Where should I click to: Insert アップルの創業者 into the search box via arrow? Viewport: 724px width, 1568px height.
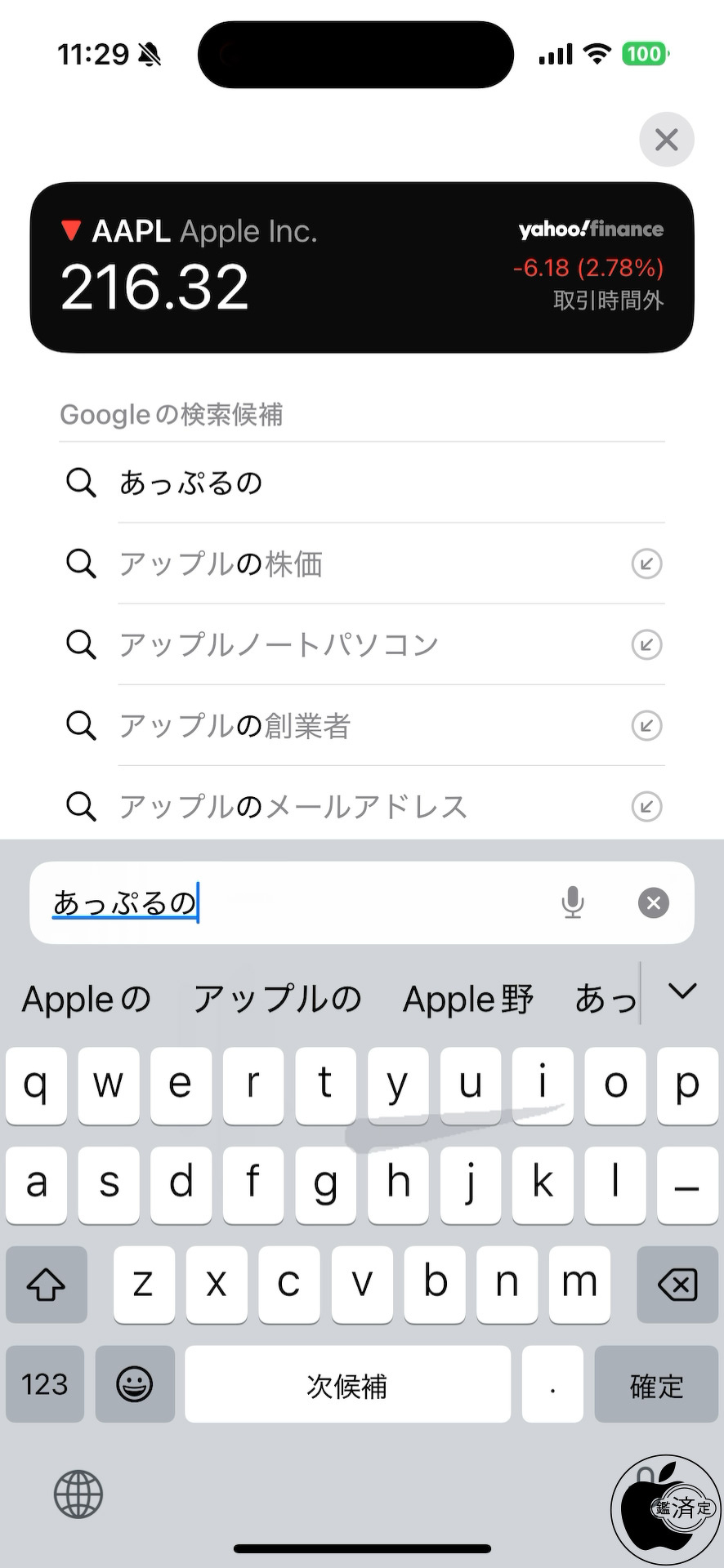[x=646, y=725]
